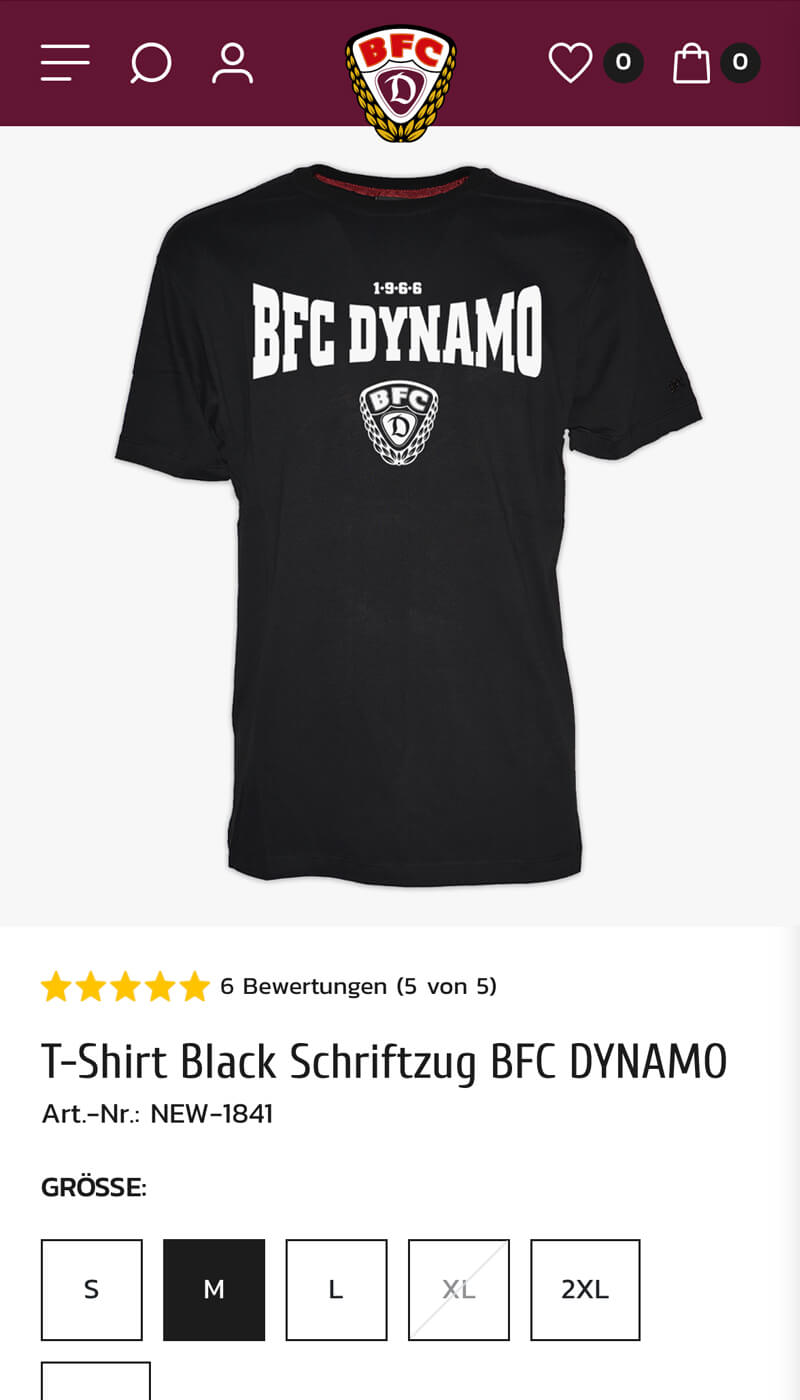Viewport: 800px width, 1400px height.
Task: Choose size L
Action: [x=336, y=1289]
